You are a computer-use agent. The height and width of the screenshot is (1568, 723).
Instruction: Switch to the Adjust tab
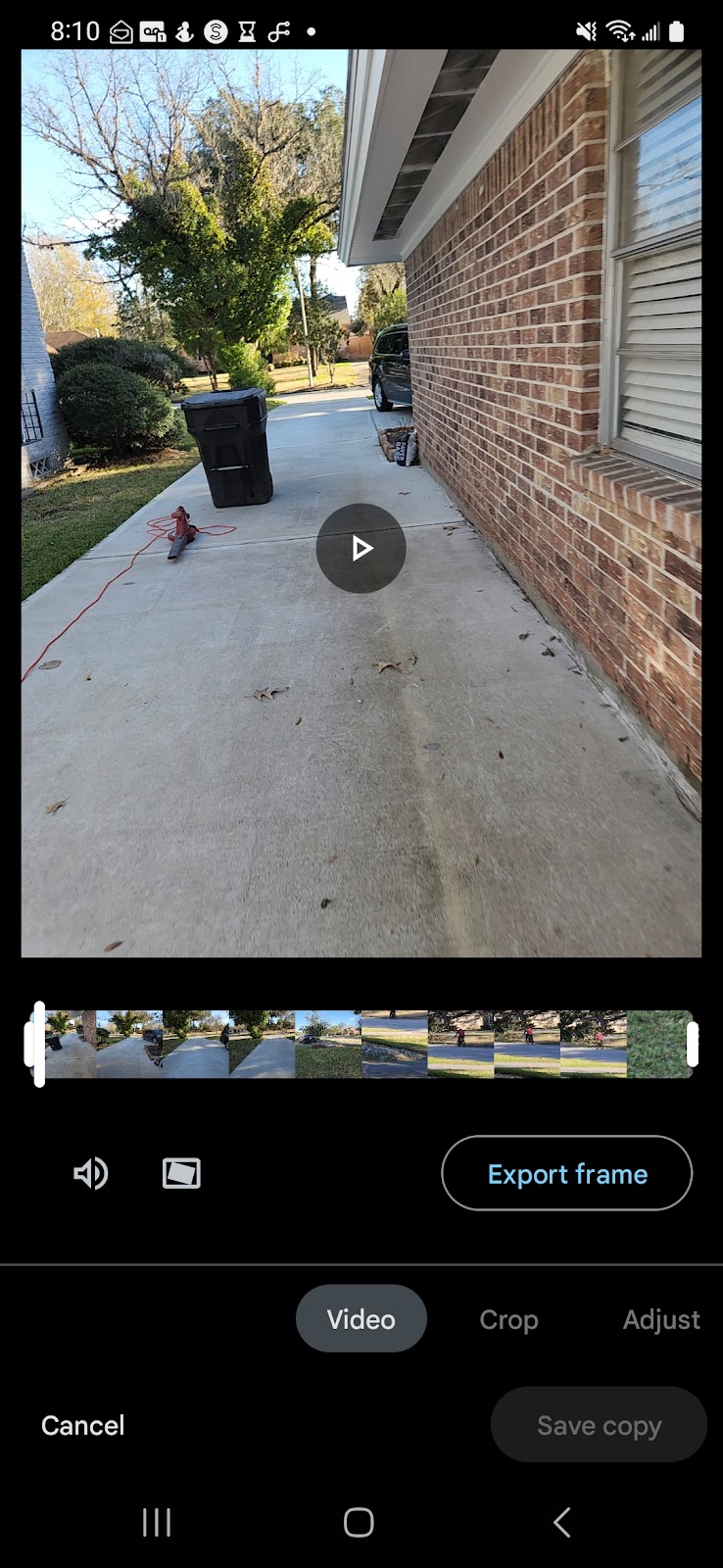[661, 1319]
